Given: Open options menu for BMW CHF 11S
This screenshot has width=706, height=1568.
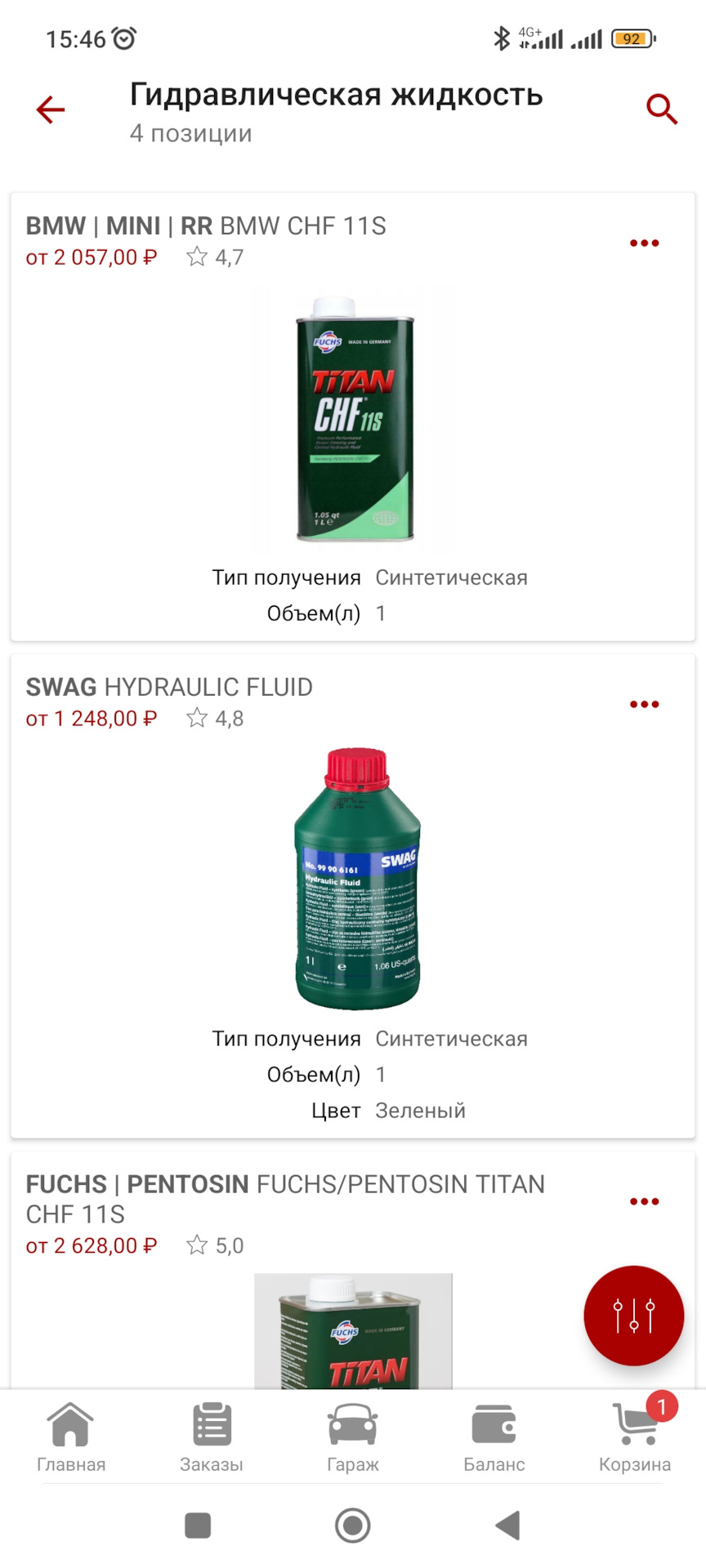Looking at the screenshot, I should 644,243.
